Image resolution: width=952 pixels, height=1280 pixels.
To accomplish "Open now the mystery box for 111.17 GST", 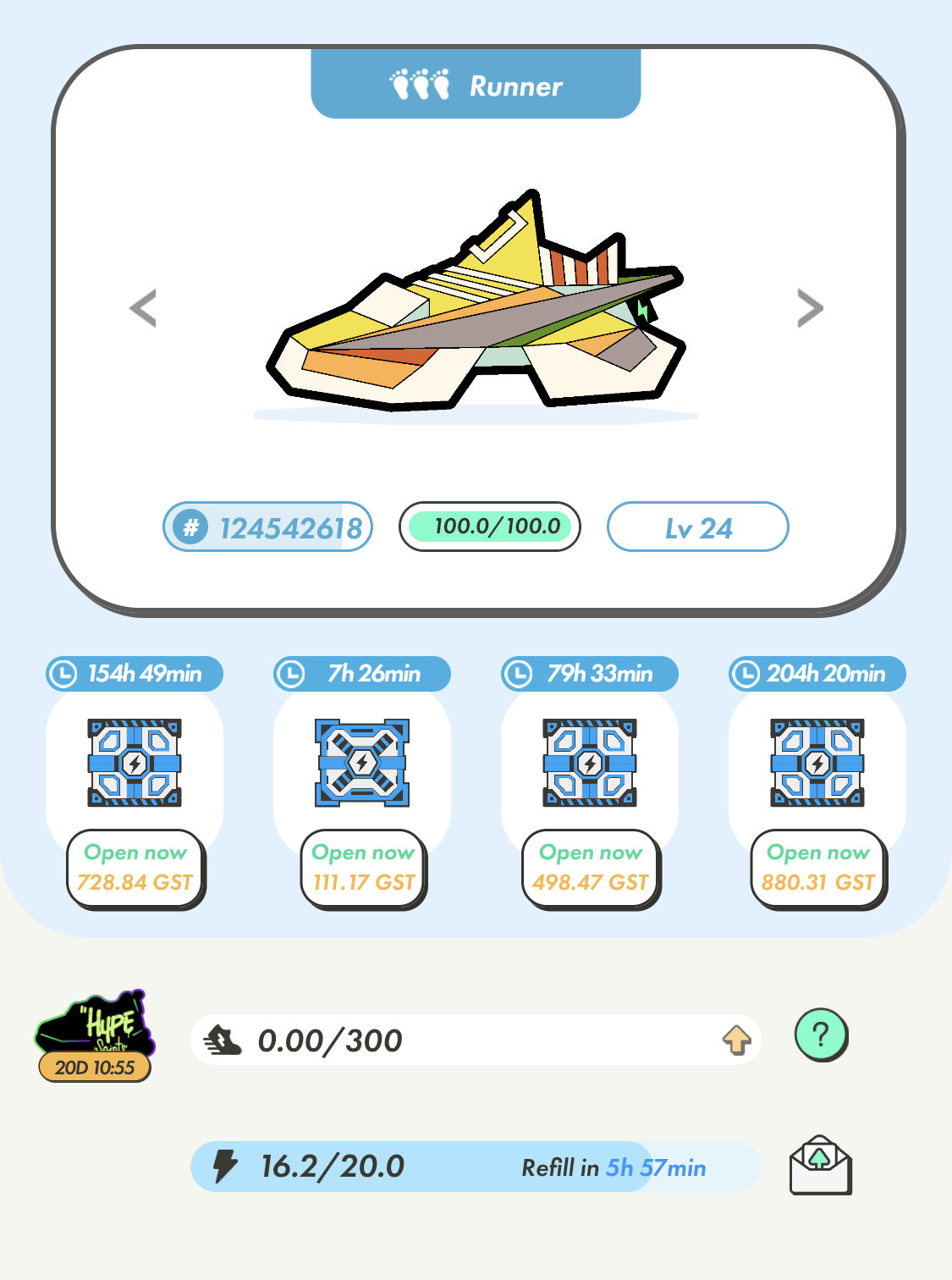I will pos(363,869).
